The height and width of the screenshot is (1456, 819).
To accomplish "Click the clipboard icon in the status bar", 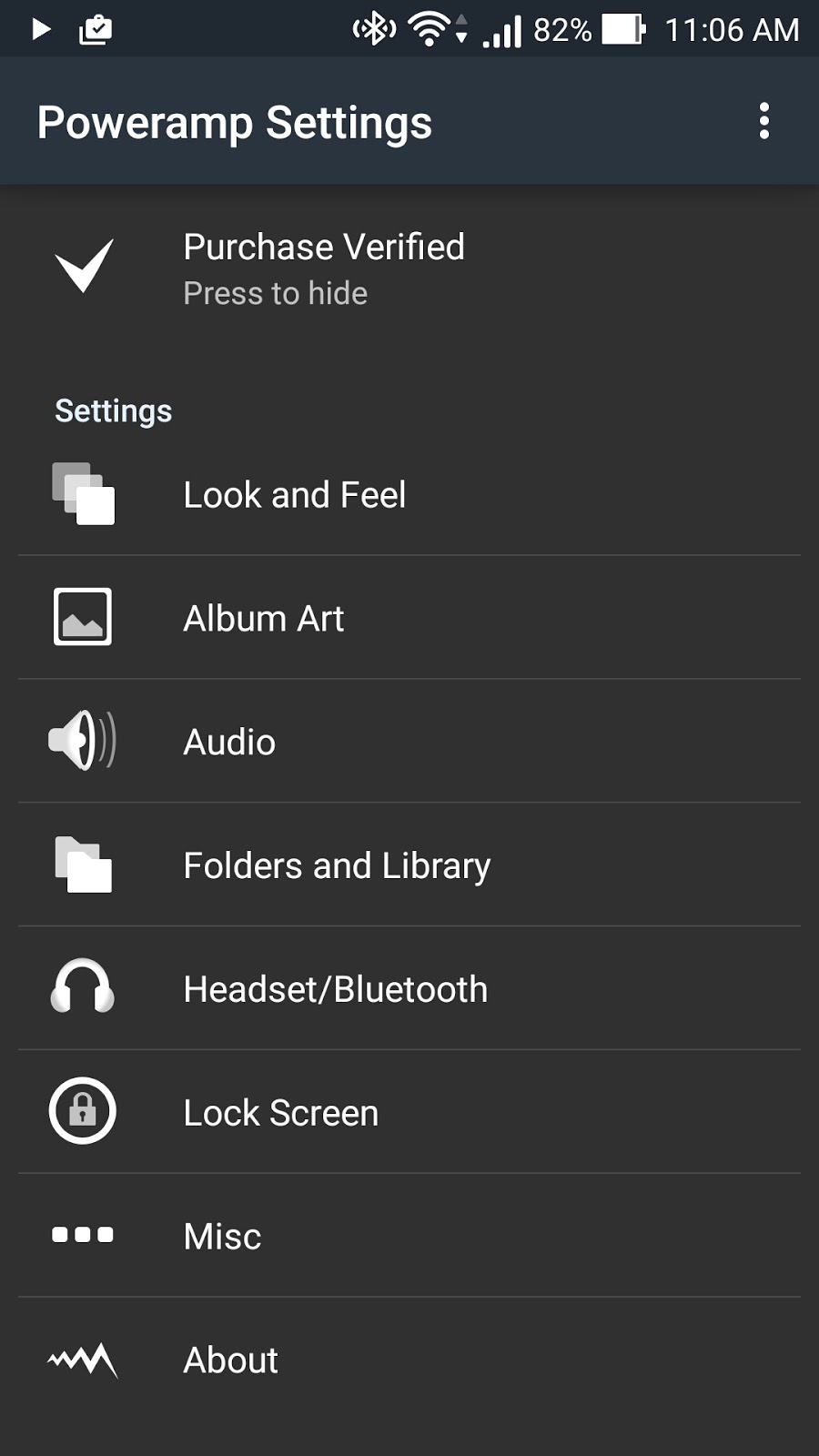I will pos(96,28).
